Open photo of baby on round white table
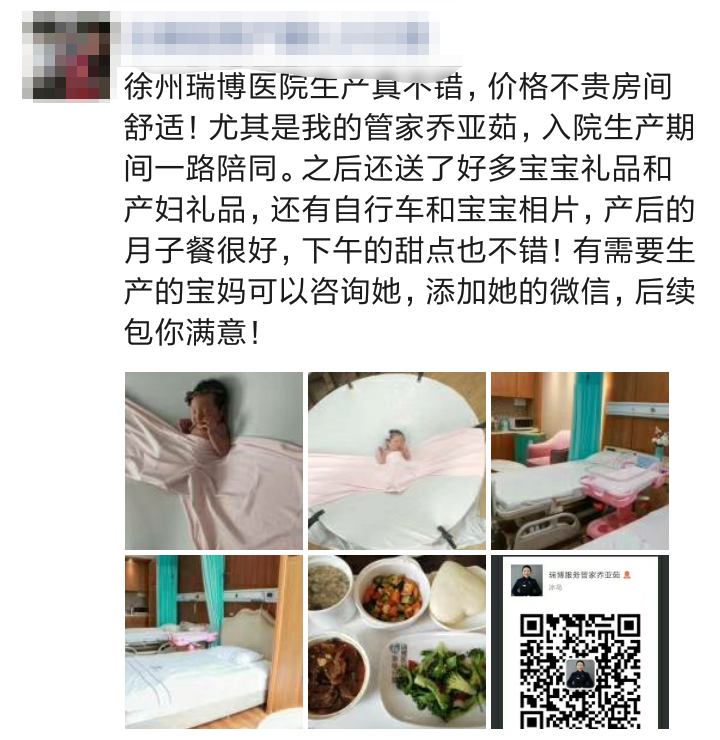 pyautogui.click(x=396, y=460)
